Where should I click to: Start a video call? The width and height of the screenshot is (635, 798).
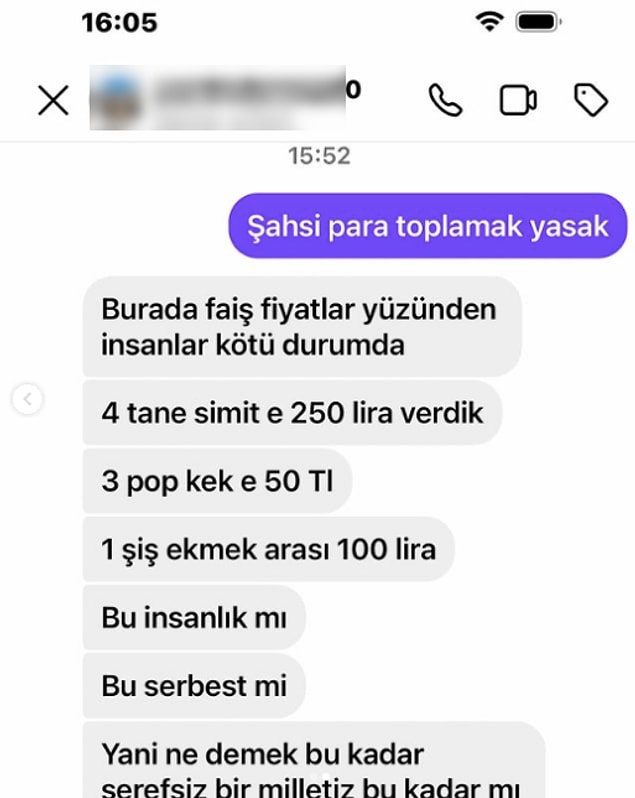pyautogui.click(x=518, y=100)
